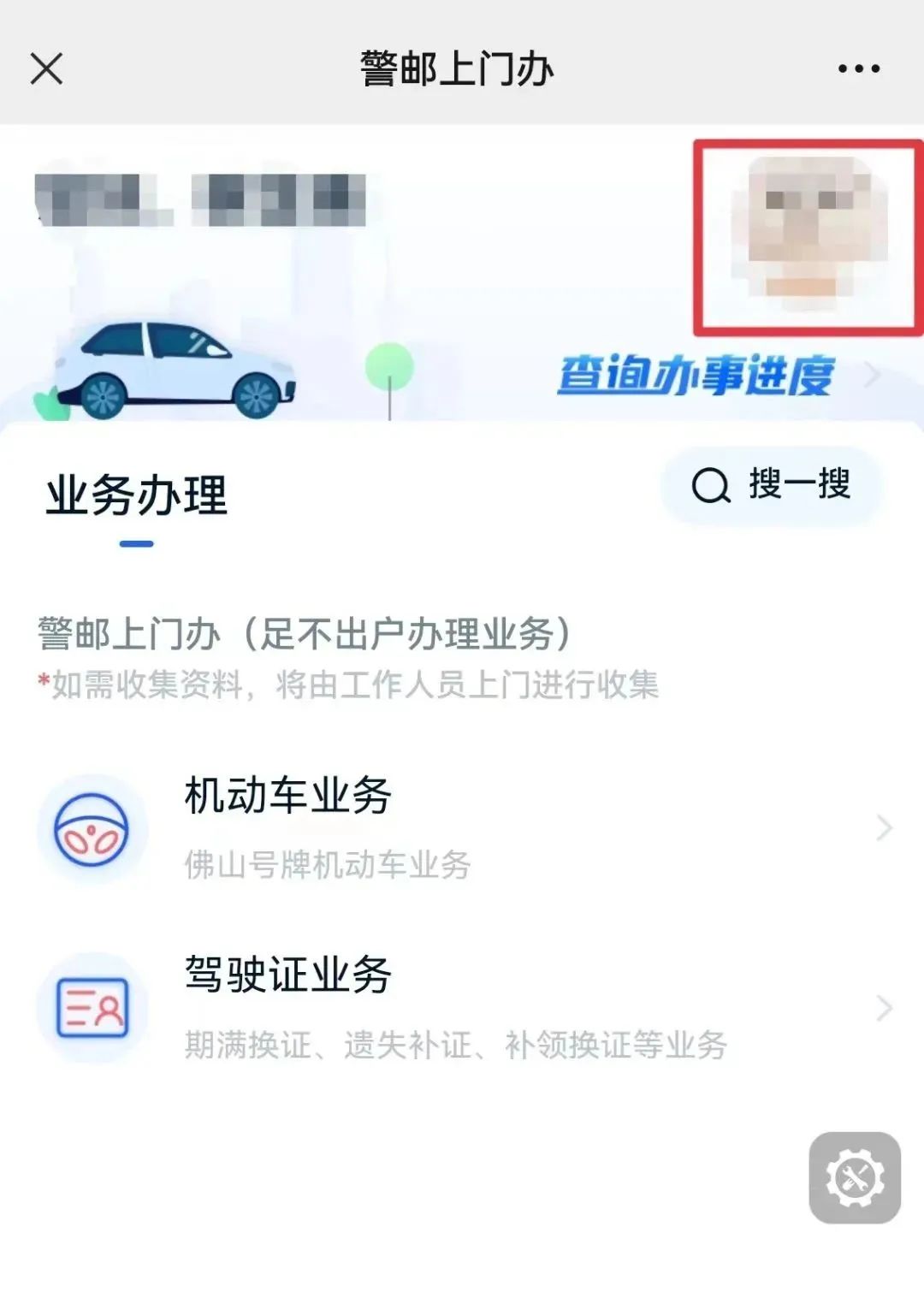Select the 业务办理 tab
Image resolution: width=924 pixels, height=1292 pixels.
click(x=137, y=496)
